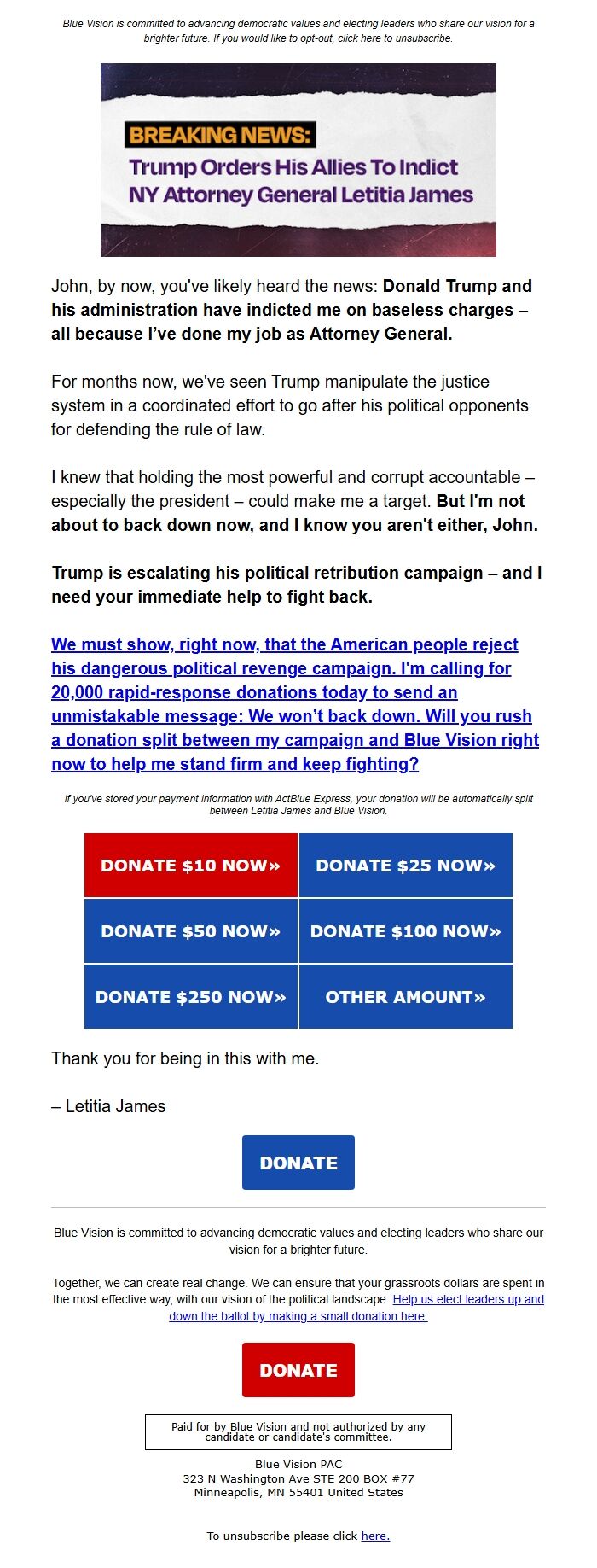The image size is (597, 1568).
Task: Open Other Amount to donate
Action: tap(406, 997)
